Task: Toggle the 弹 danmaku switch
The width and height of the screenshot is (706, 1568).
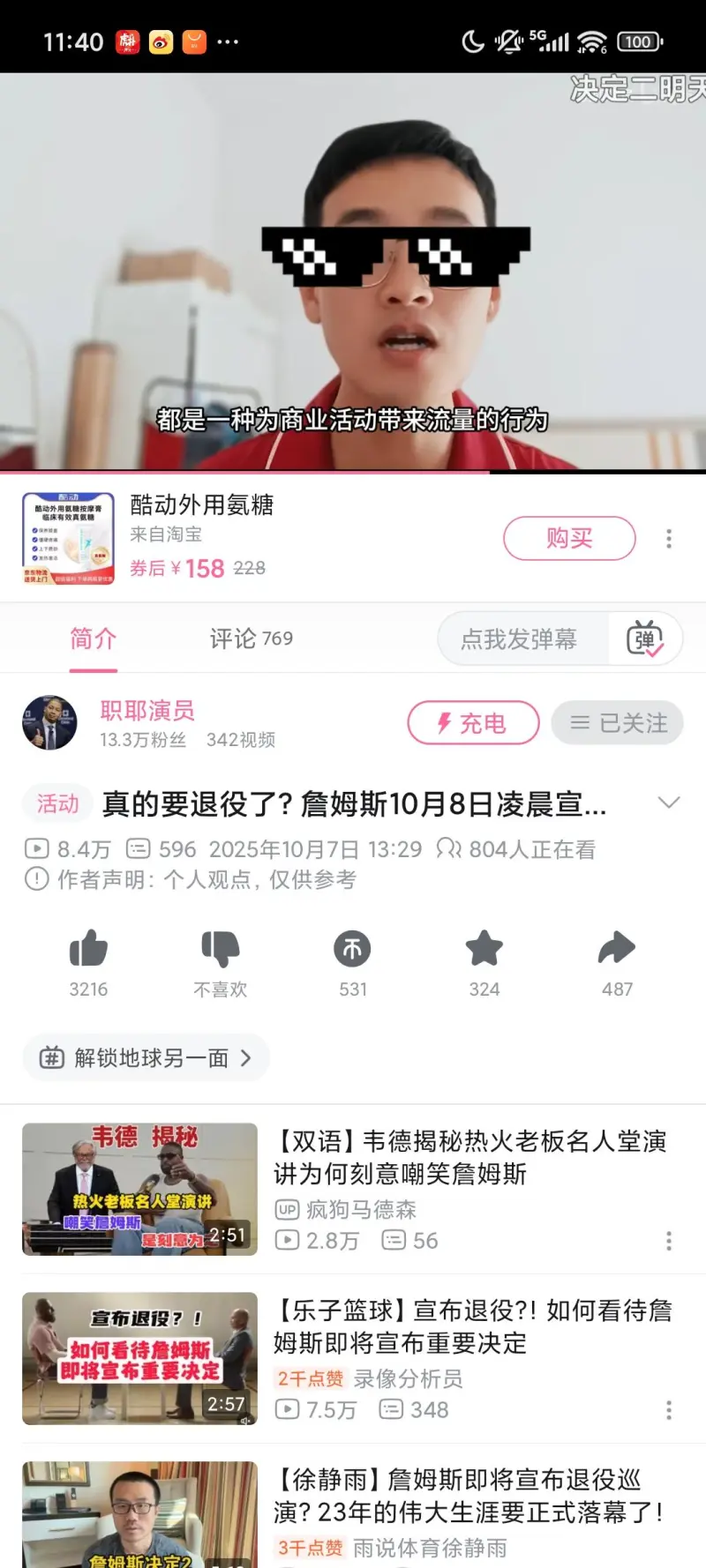Action: [x=645, y=638]
